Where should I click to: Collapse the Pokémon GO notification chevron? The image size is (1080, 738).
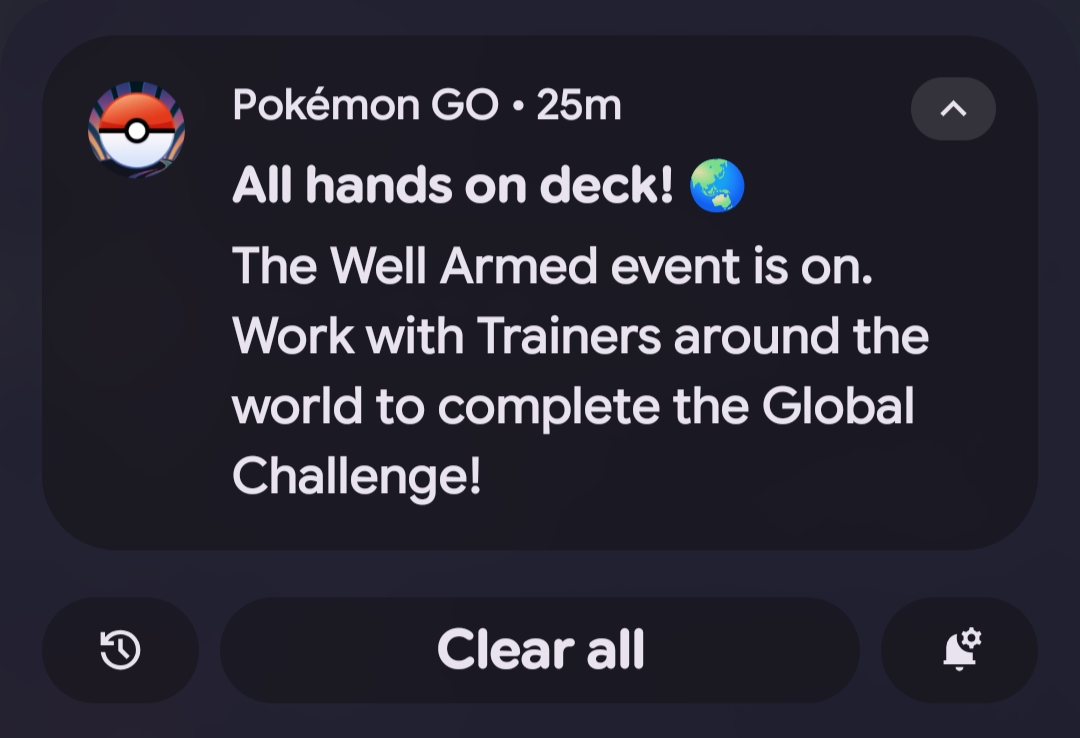tap(953, 108)
